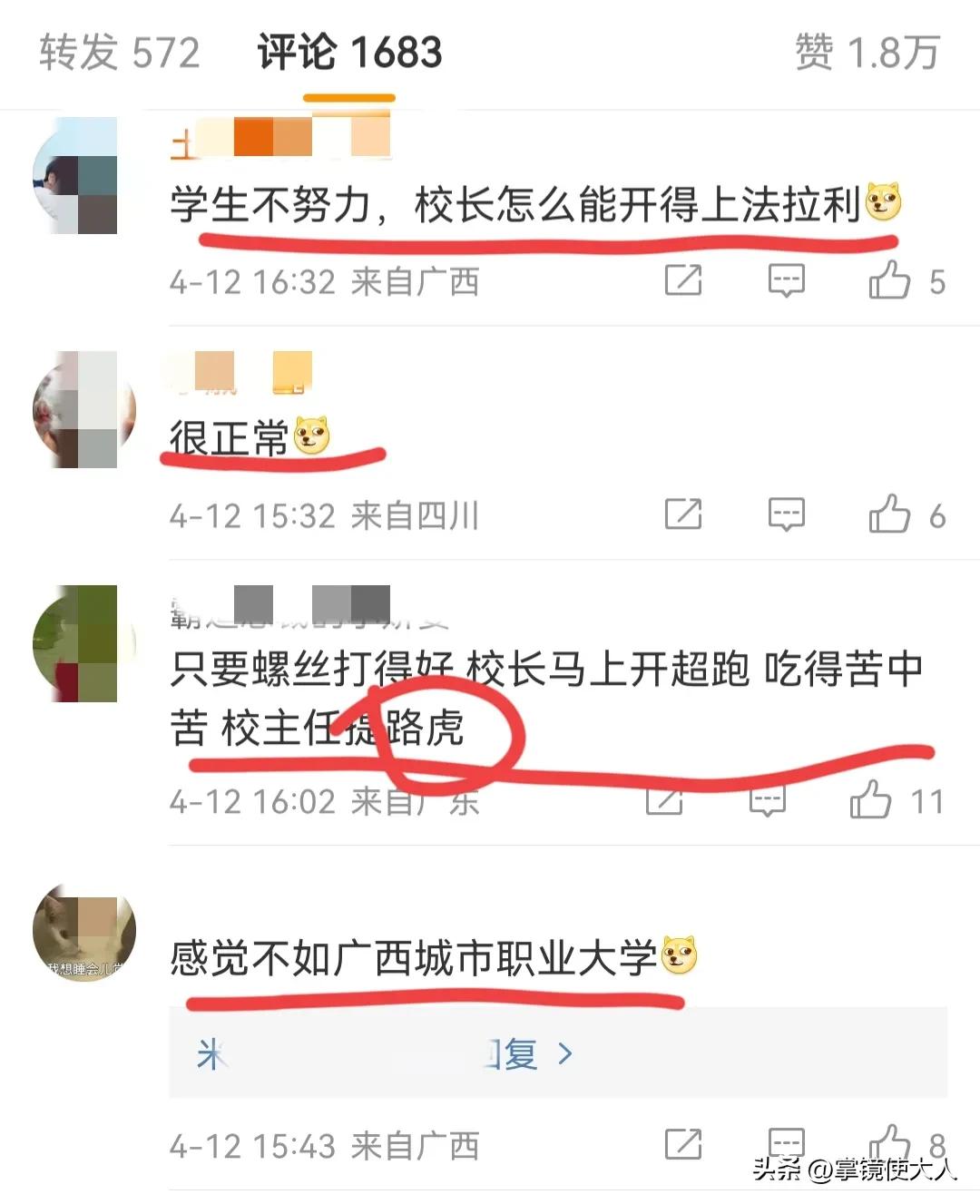Viewport: 980px width, 1204px height.
Task: Select the 评论 1683 tab
Action: click(x=349, y=52)
